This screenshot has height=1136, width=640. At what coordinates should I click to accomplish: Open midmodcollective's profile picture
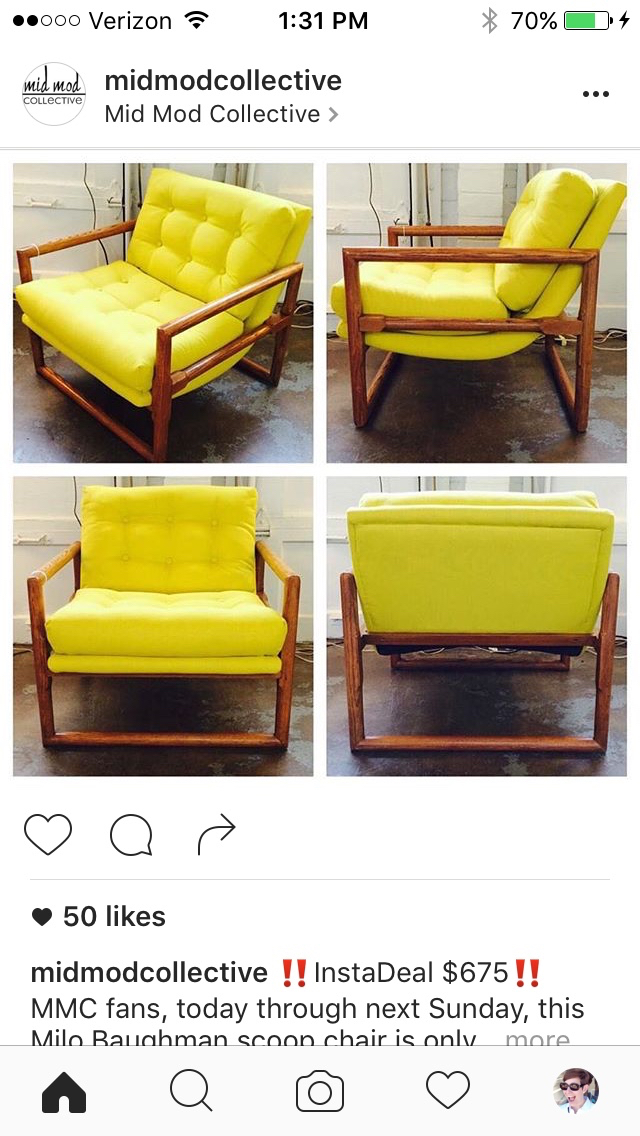[x=54, y=95]
